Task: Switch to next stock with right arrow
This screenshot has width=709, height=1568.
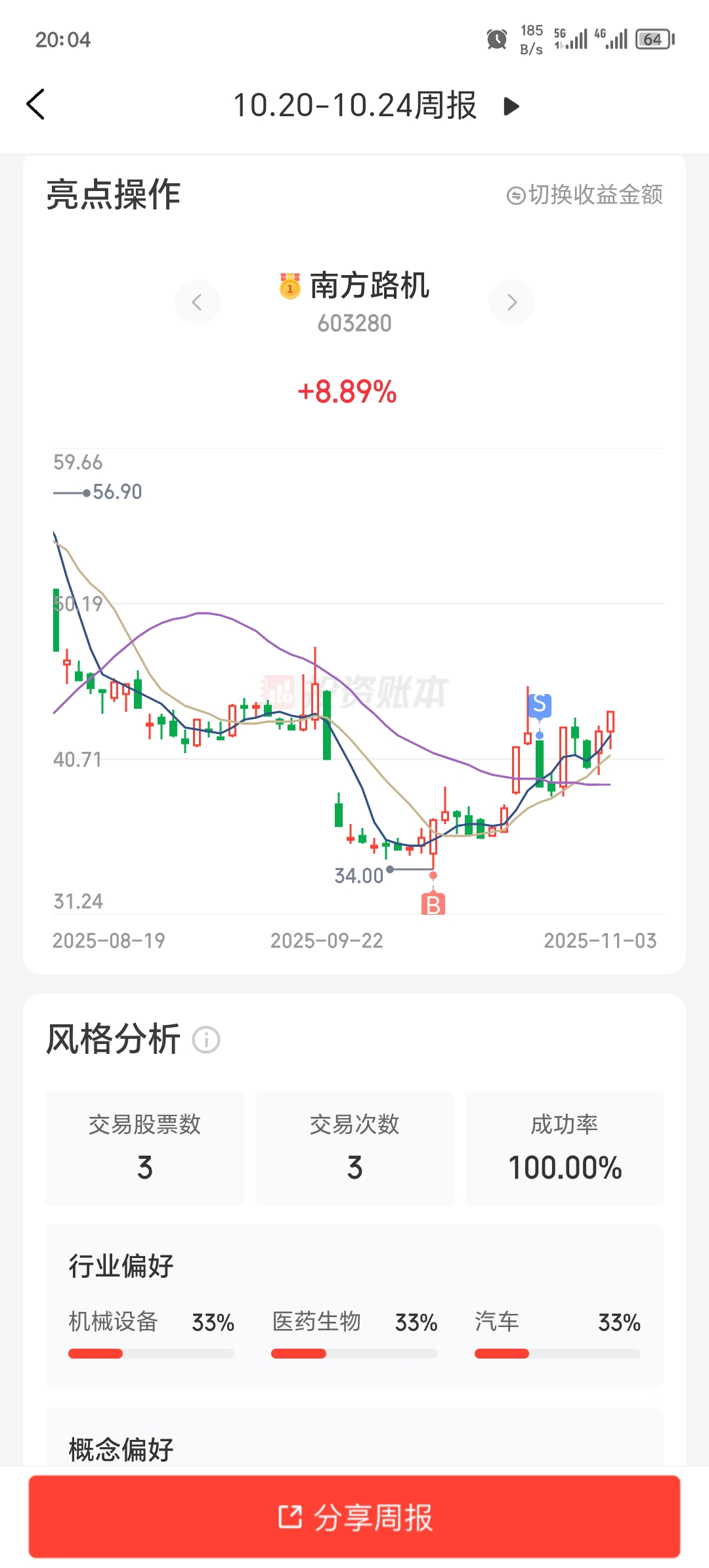Action: [x=511, y=302]
